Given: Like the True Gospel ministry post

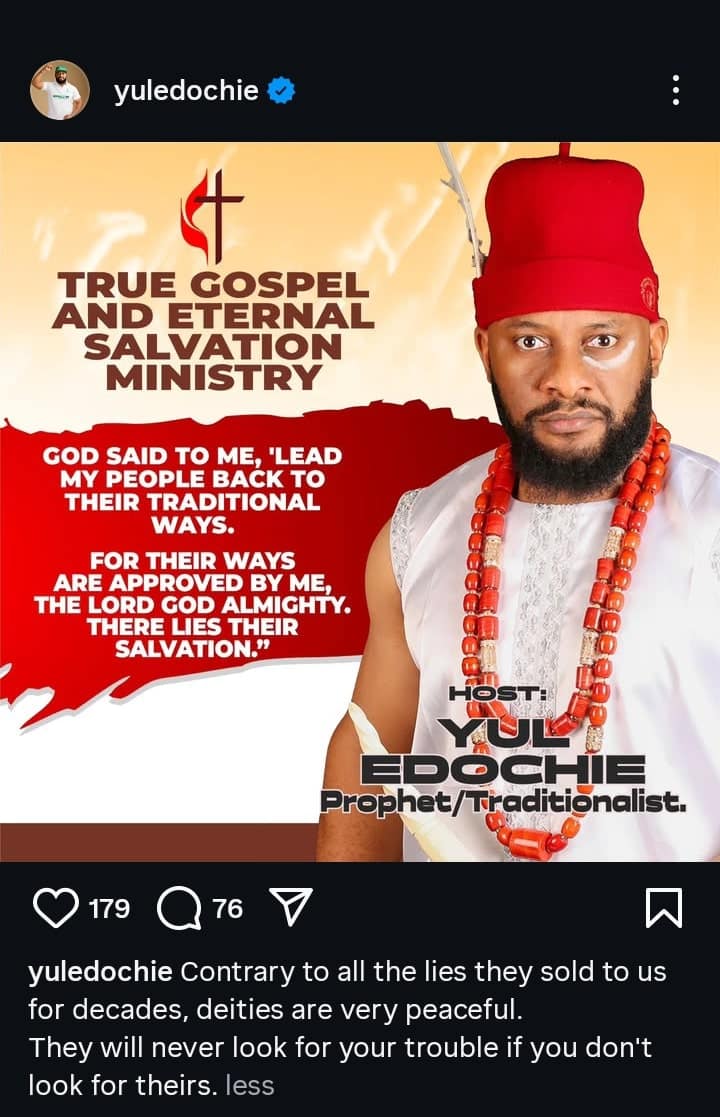Looking at the screenshot, I should (56, 908).
